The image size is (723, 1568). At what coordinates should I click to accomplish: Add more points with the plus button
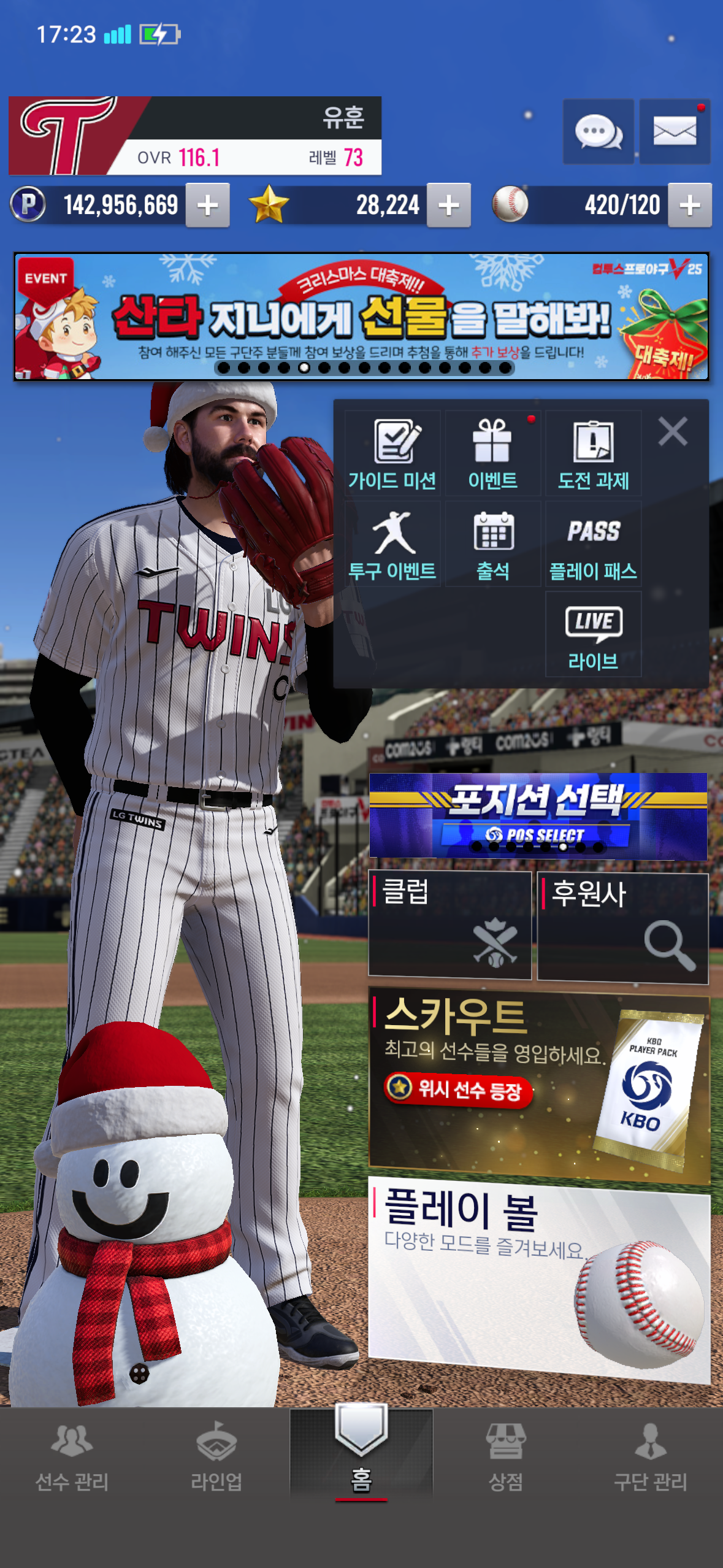[x=208, y=206]
